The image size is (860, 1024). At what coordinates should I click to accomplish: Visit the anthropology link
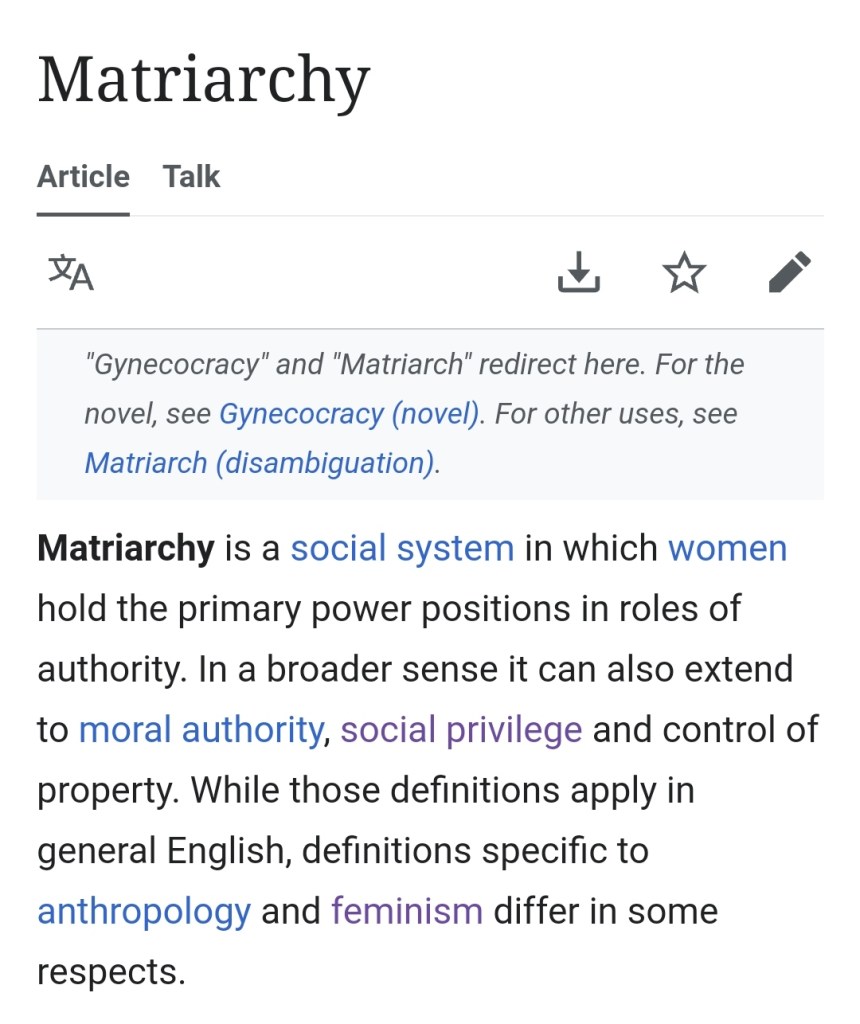click(x=144, y=911)
